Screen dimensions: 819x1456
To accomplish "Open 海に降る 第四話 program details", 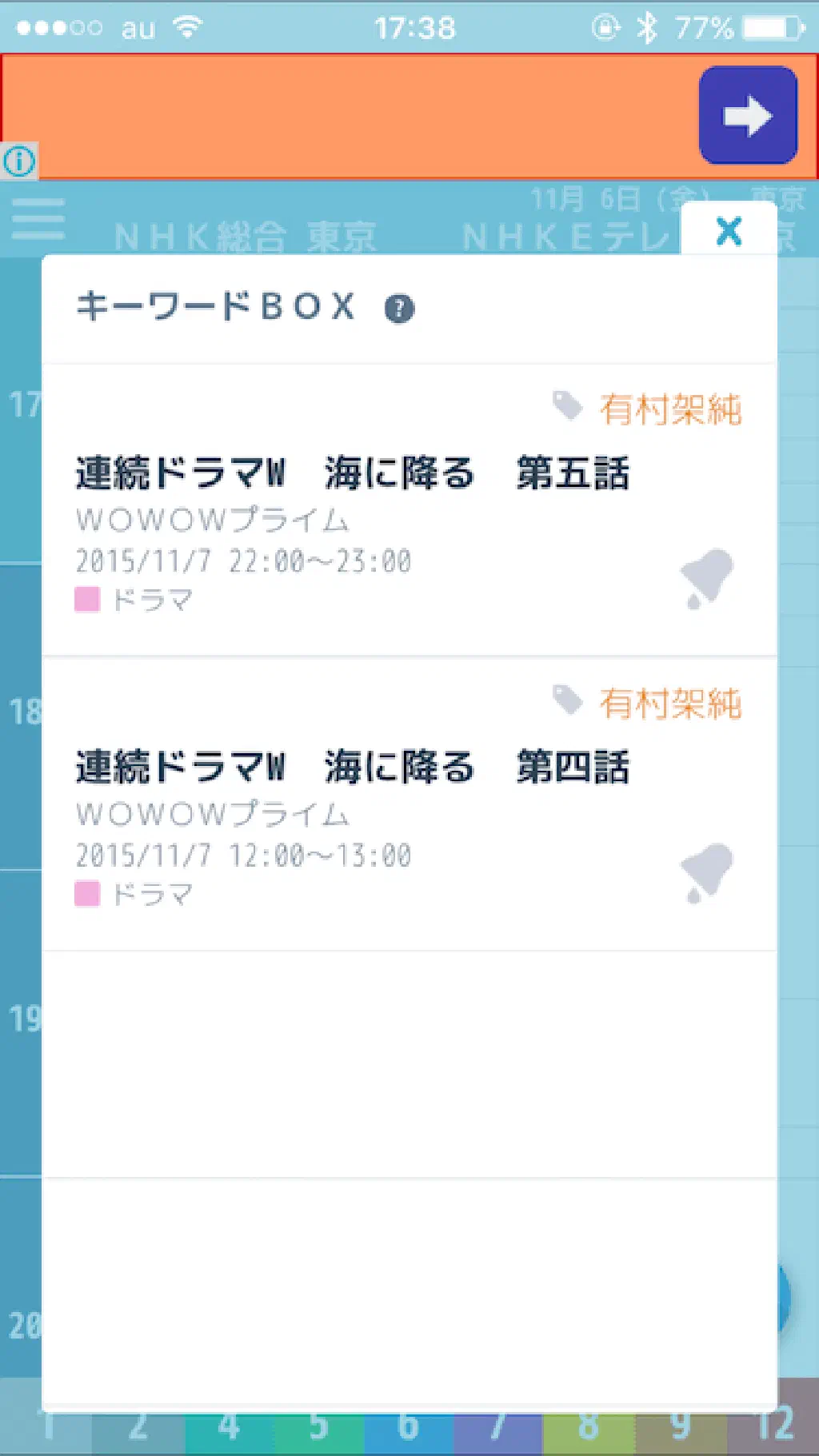I will 352,768.
